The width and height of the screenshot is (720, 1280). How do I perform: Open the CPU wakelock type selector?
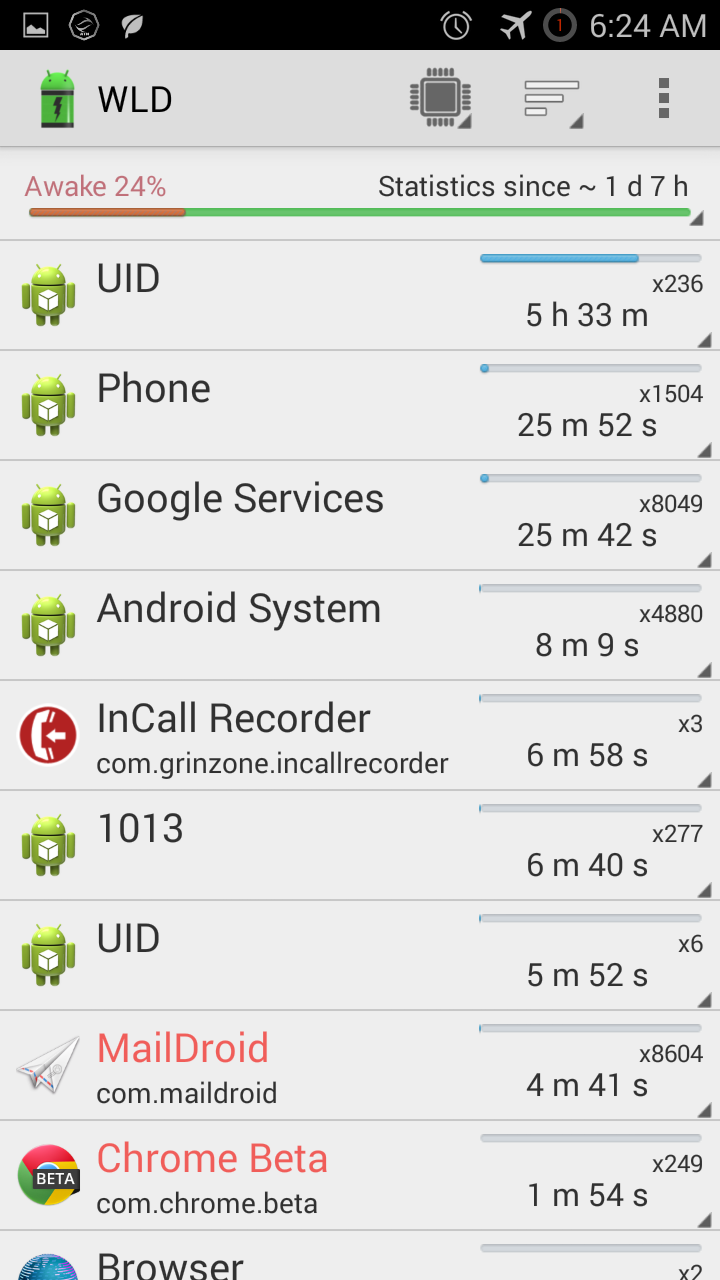[440, 100]
